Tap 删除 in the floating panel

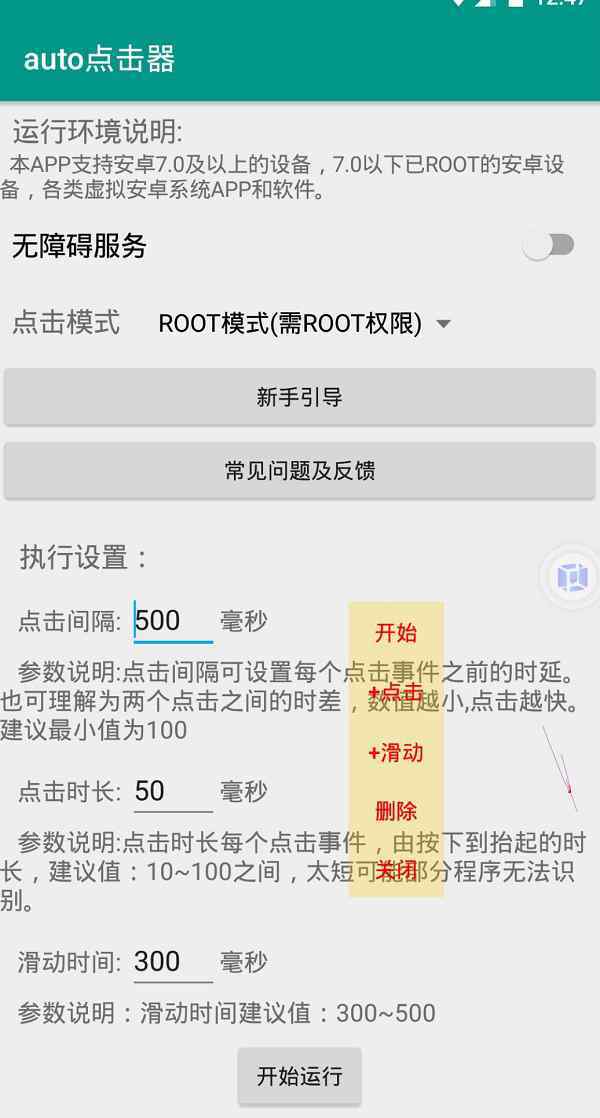[396, 811]
